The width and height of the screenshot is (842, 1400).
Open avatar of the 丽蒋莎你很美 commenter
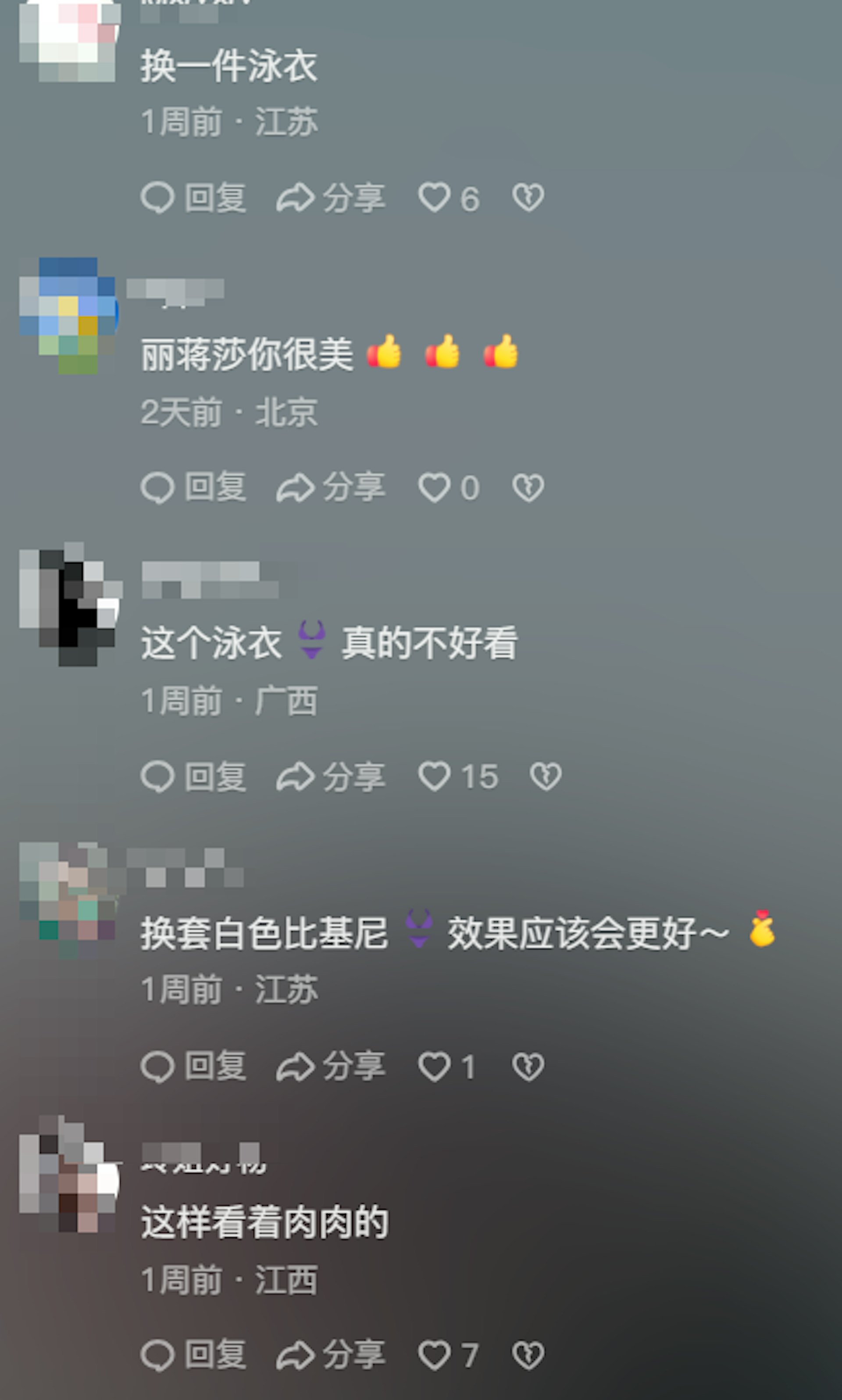[68, 315]
